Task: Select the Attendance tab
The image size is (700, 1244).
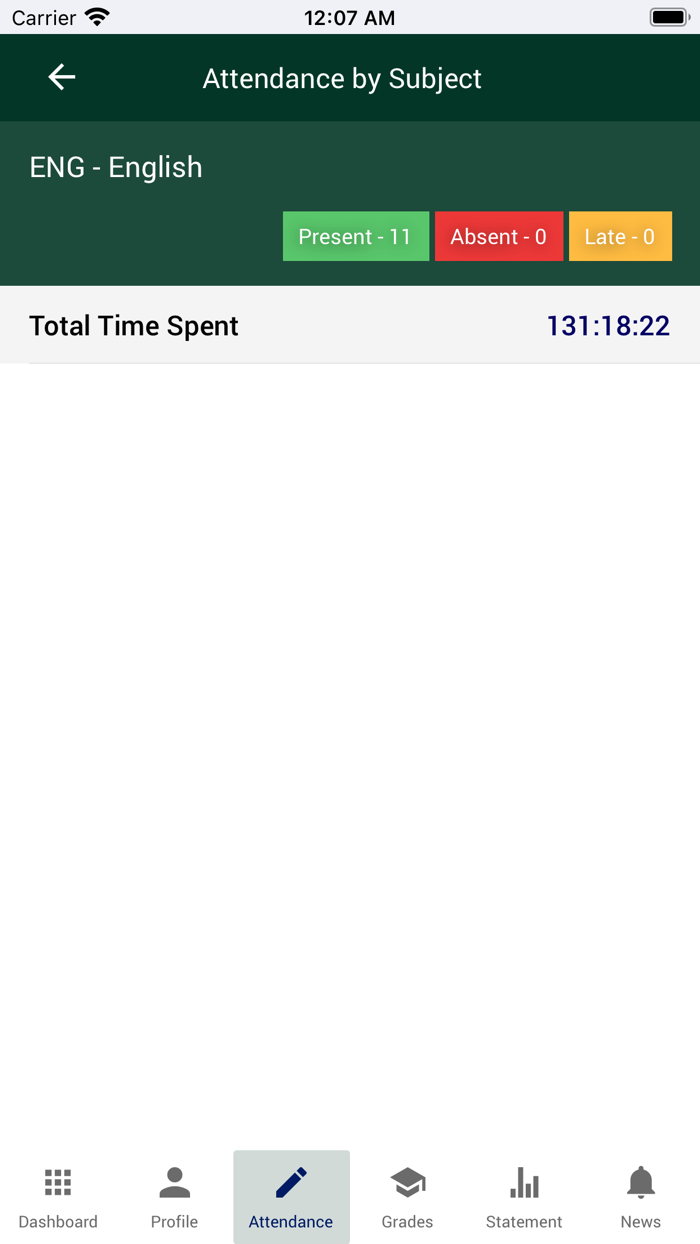Action: (291, 1197)
